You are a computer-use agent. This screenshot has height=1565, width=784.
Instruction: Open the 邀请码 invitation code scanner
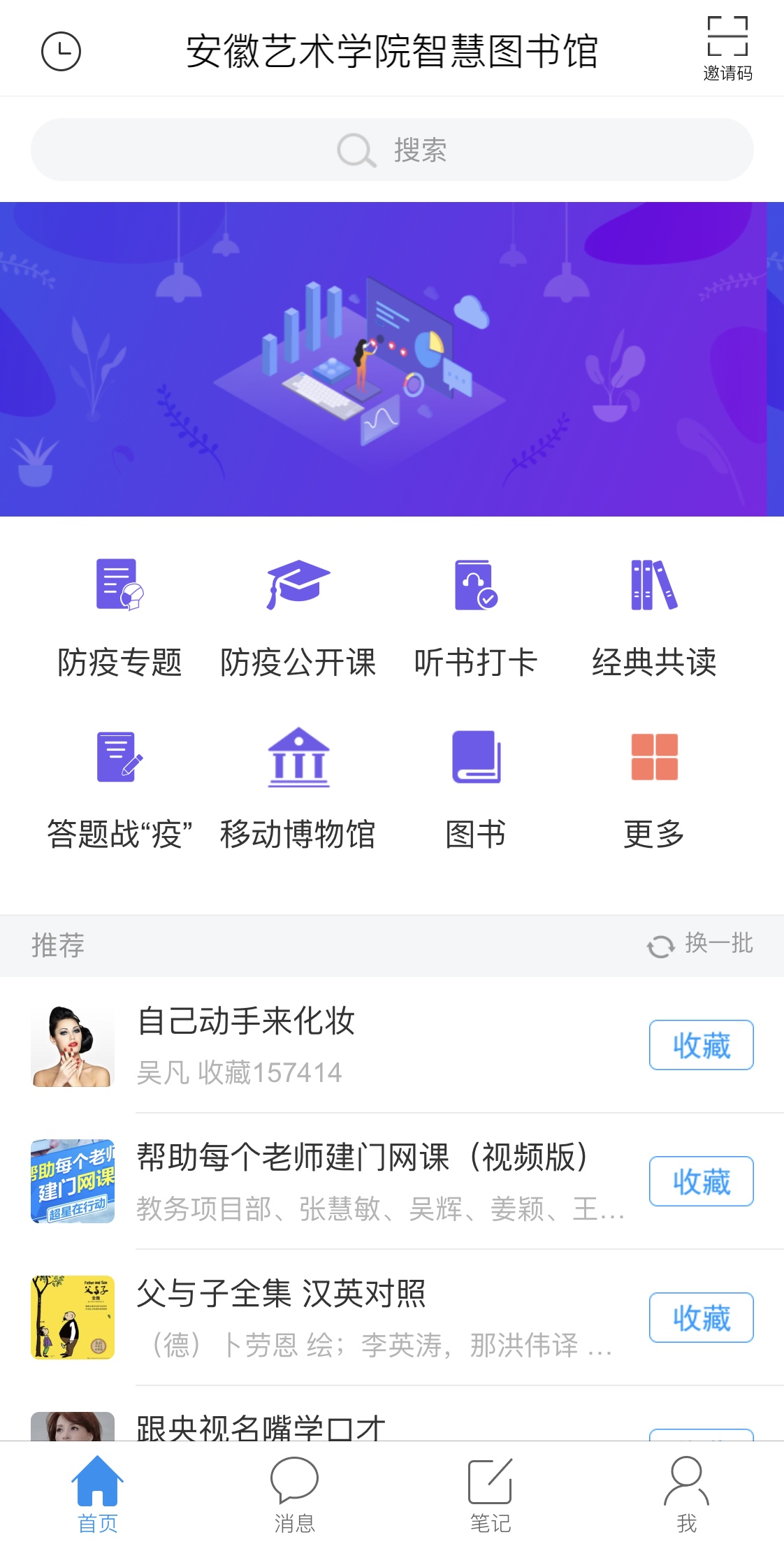(727, 48)
